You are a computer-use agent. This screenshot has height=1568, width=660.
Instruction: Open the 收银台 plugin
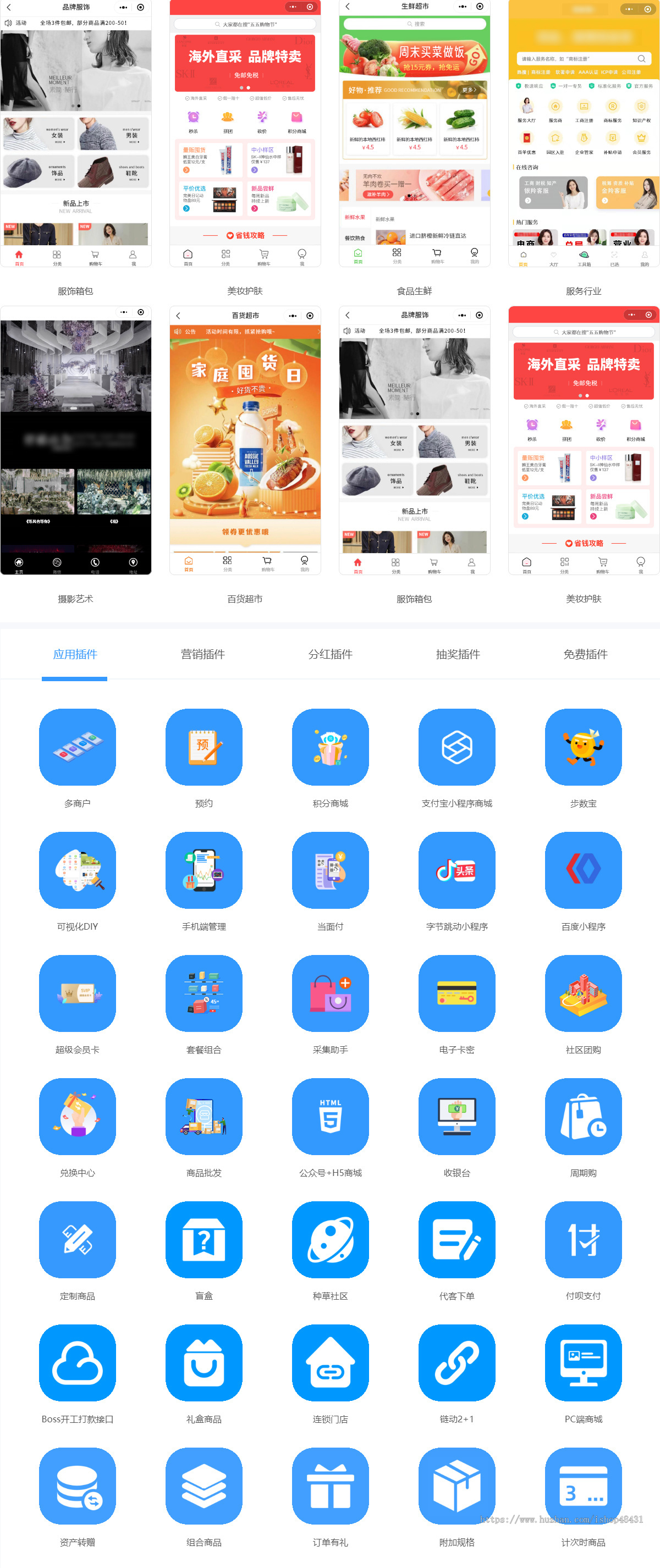pos(457,1117)
